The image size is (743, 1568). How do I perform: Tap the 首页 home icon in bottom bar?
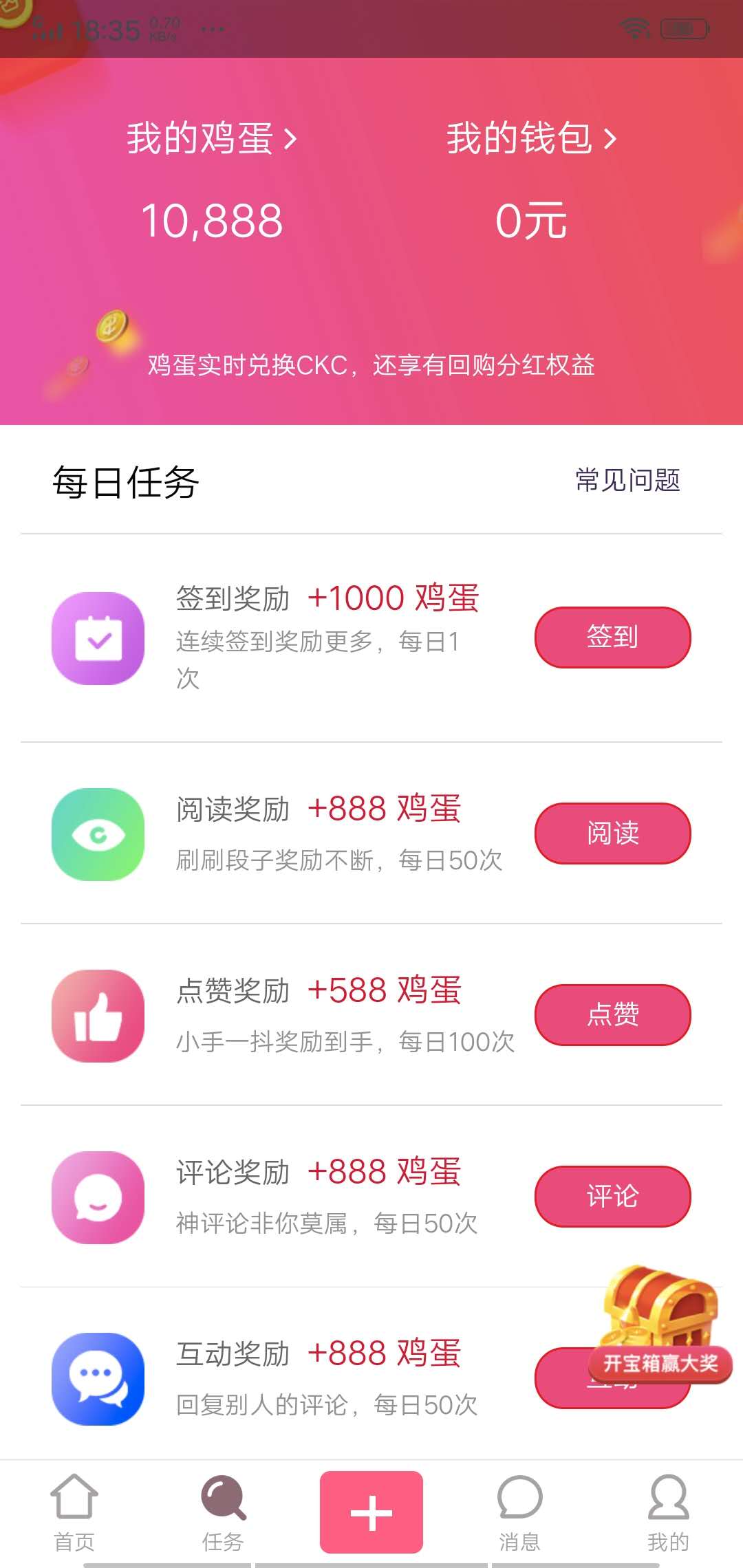[74, 1503]
